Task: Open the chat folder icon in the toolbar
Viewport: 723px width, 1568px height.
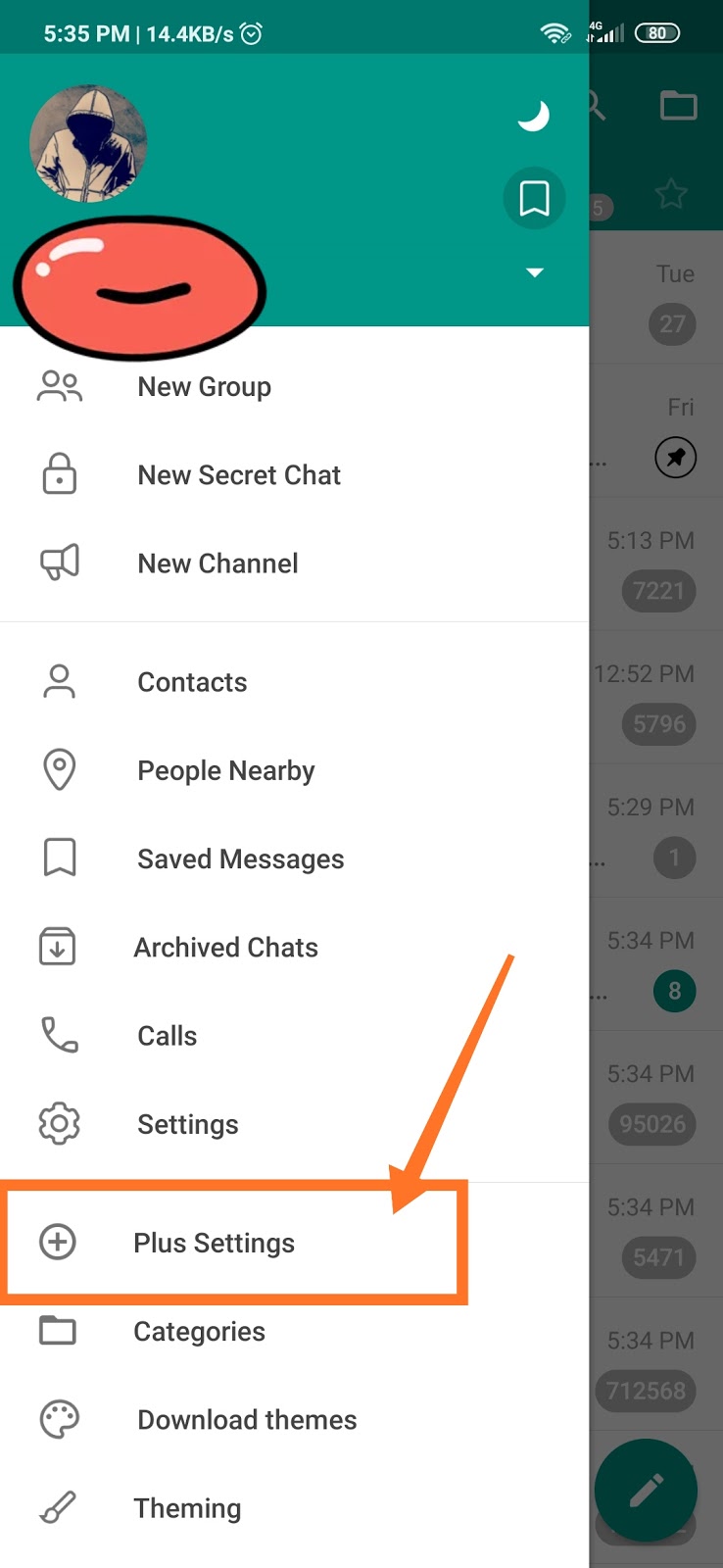Action: tap(679, 105)
